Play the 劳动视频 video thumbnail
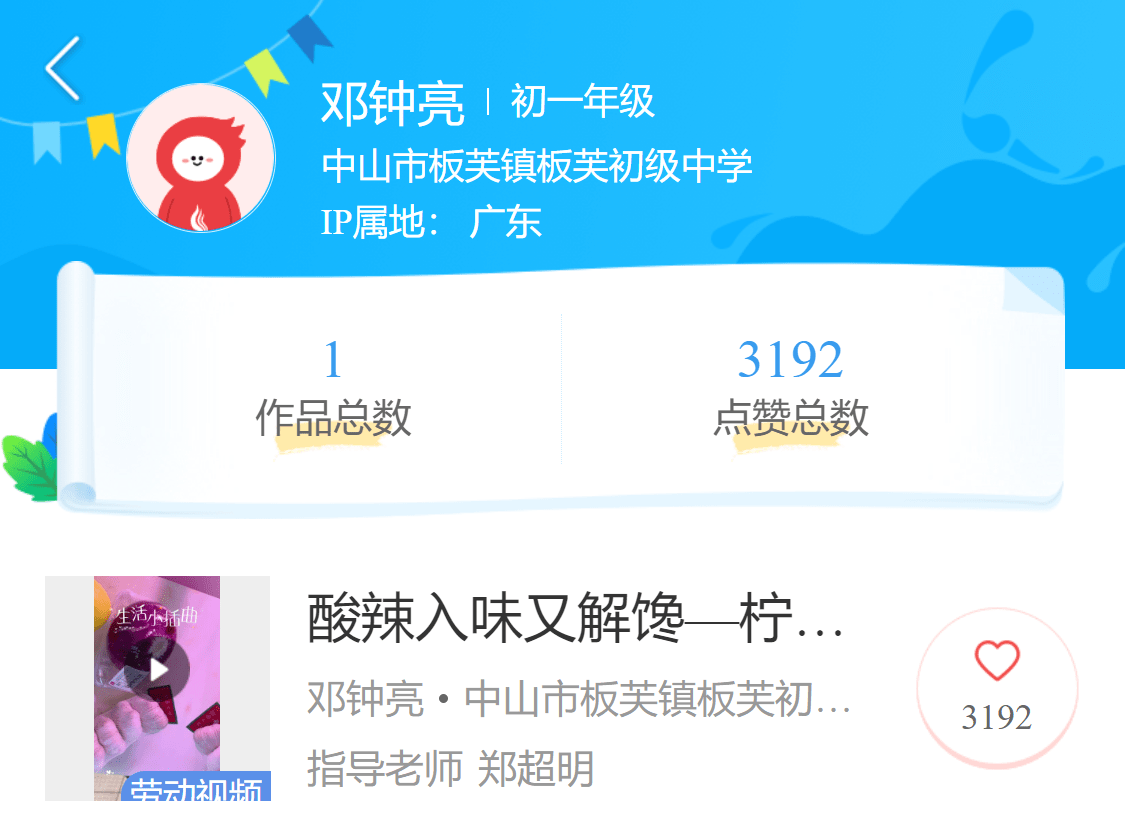This screenshot has width=1132, height=824. 158,670
